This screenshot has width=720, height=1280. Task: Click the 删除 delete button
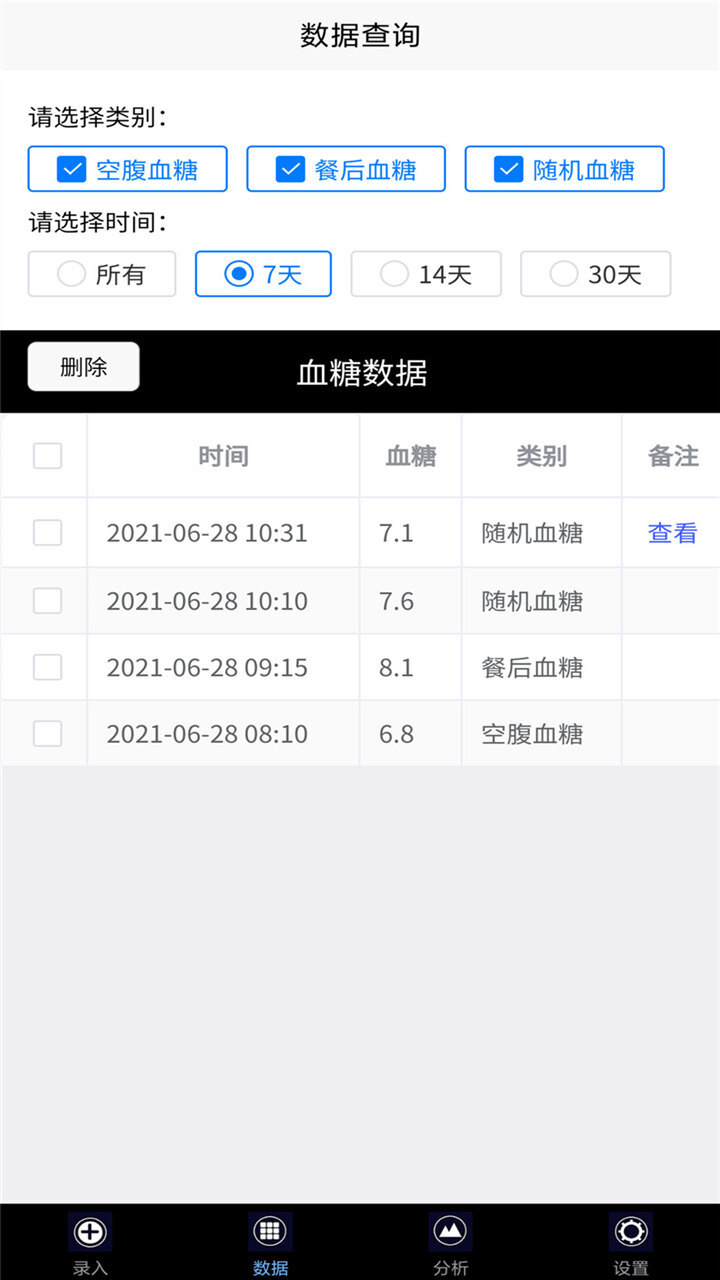[83, 366]
